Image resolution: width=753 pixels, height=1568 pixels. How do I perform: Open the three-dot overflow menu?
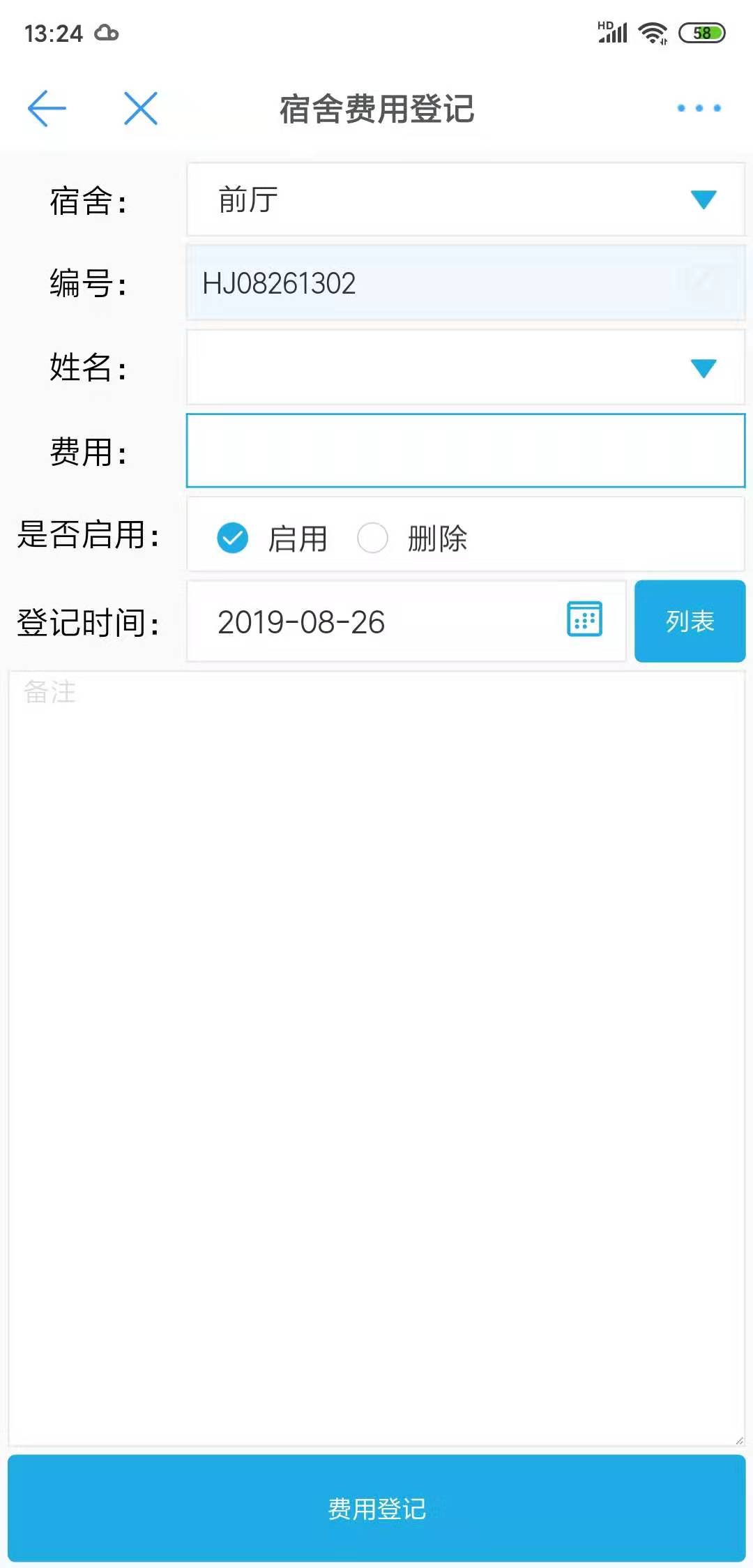699,108
